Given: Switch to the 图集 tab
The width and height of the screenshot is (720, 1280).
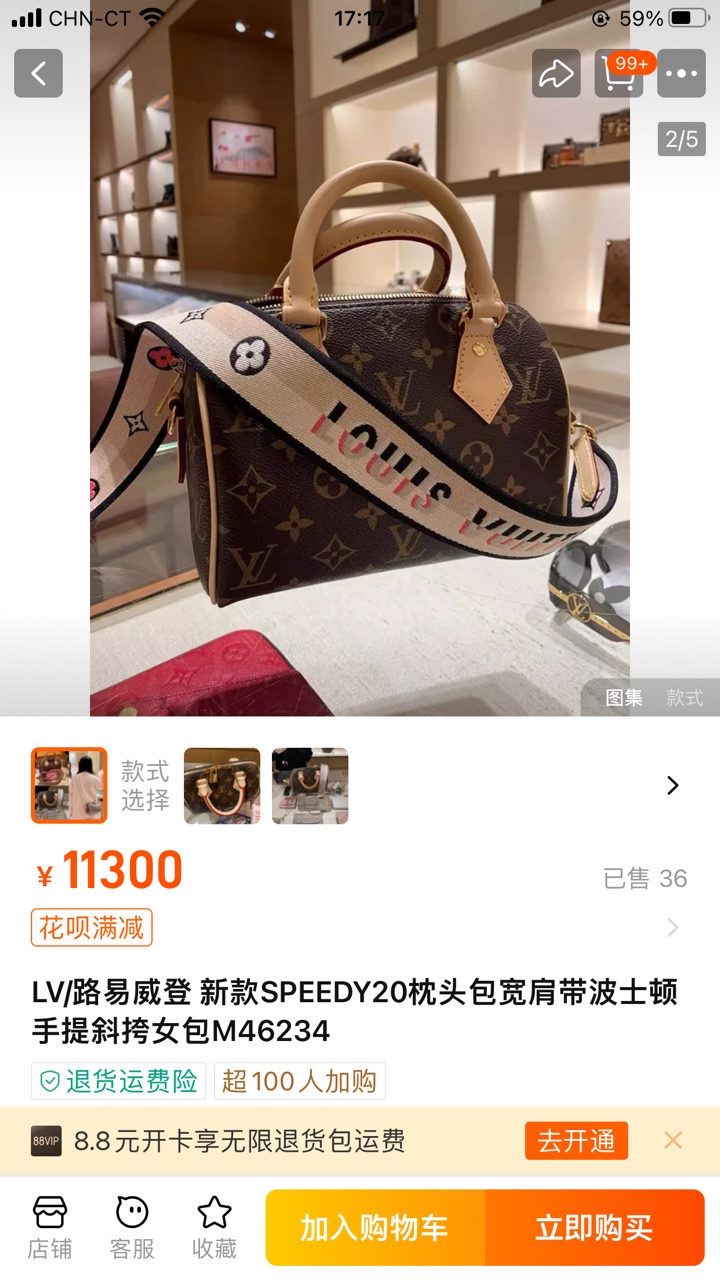Looking at the screenshot, I should click(x=624, y=698).
